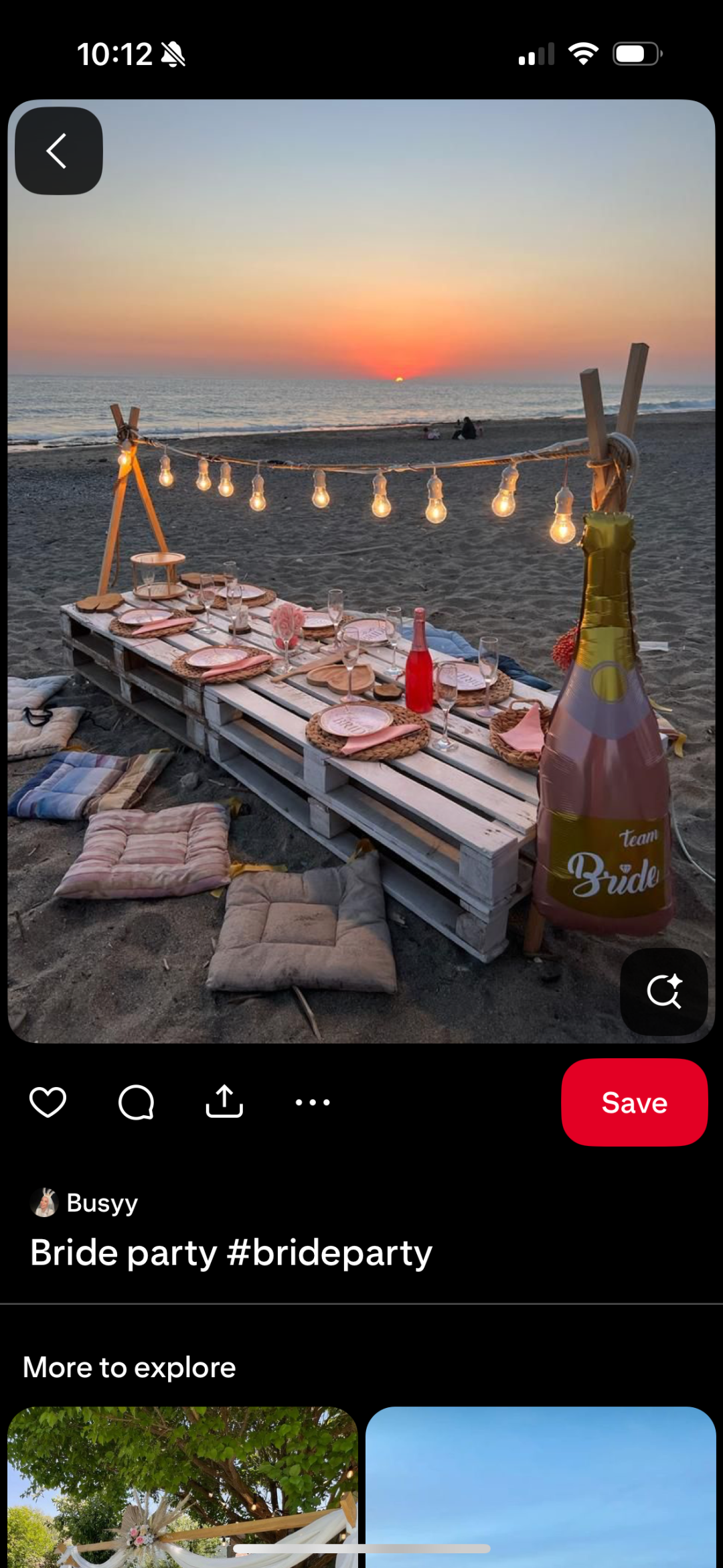Open the comments bubble

click(136, 1102)
